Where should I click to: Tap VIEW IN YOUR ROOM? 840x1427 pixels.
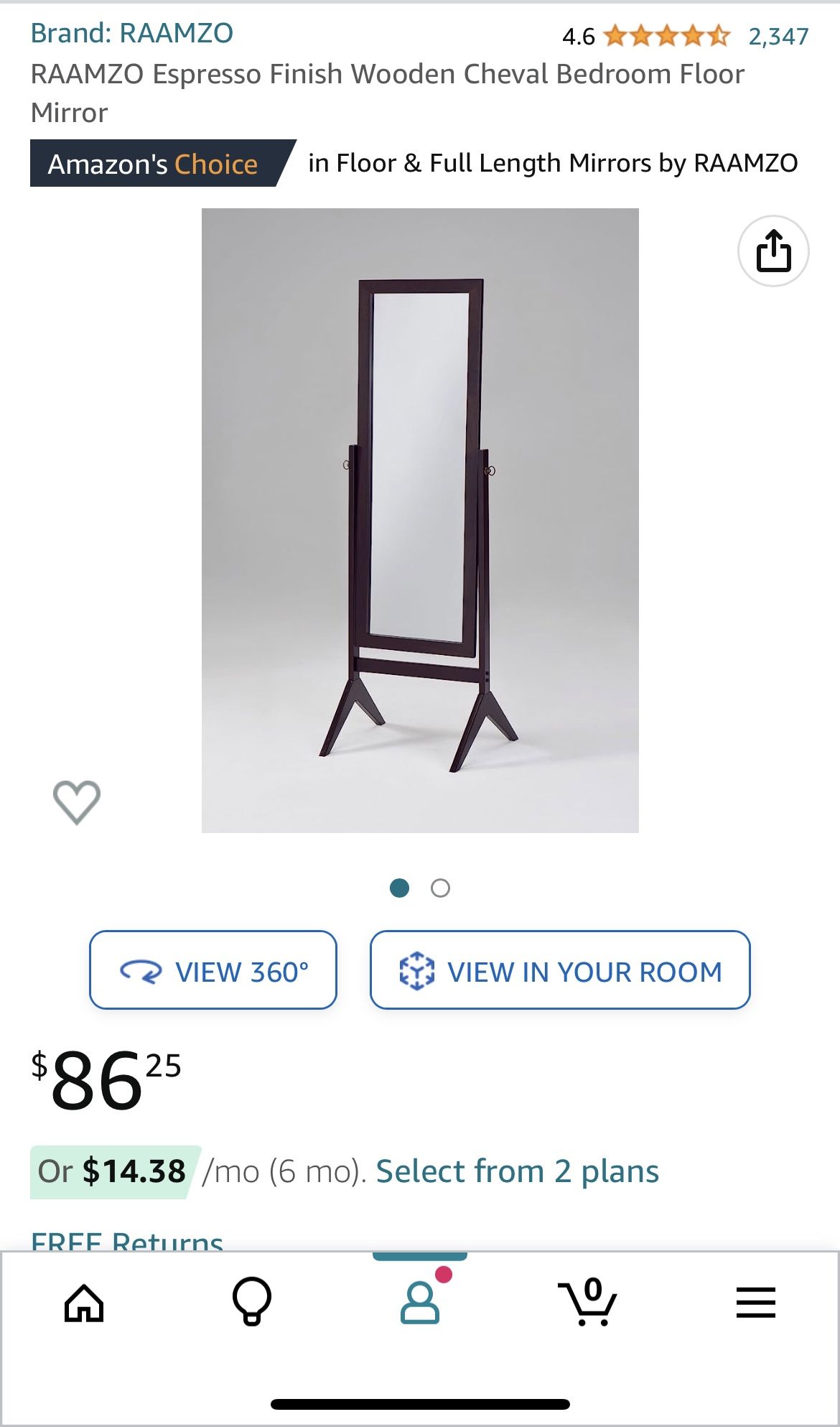coord(560,970)
